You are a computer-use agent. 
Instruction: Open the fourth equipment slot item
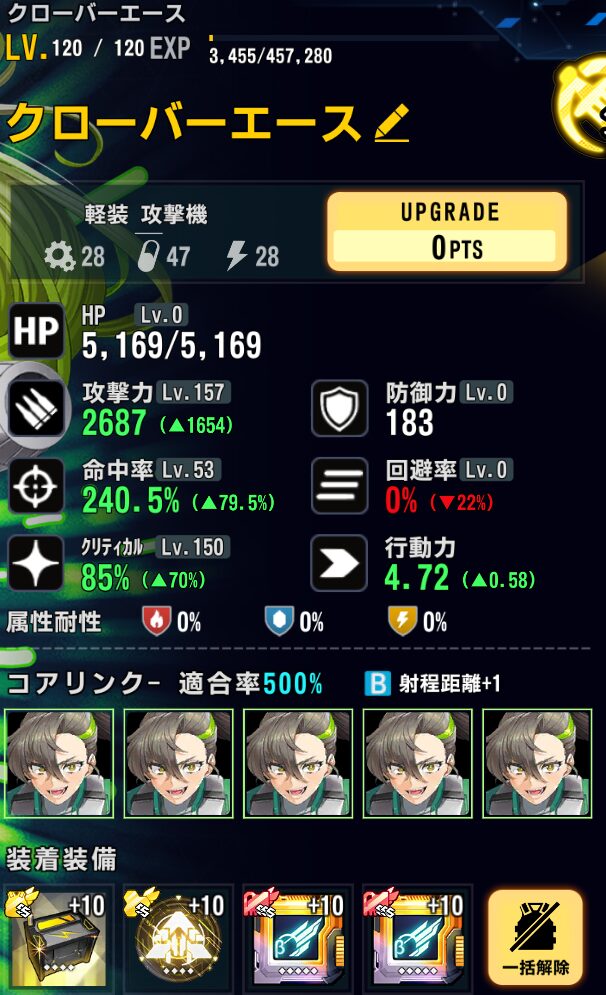[416, 938]
